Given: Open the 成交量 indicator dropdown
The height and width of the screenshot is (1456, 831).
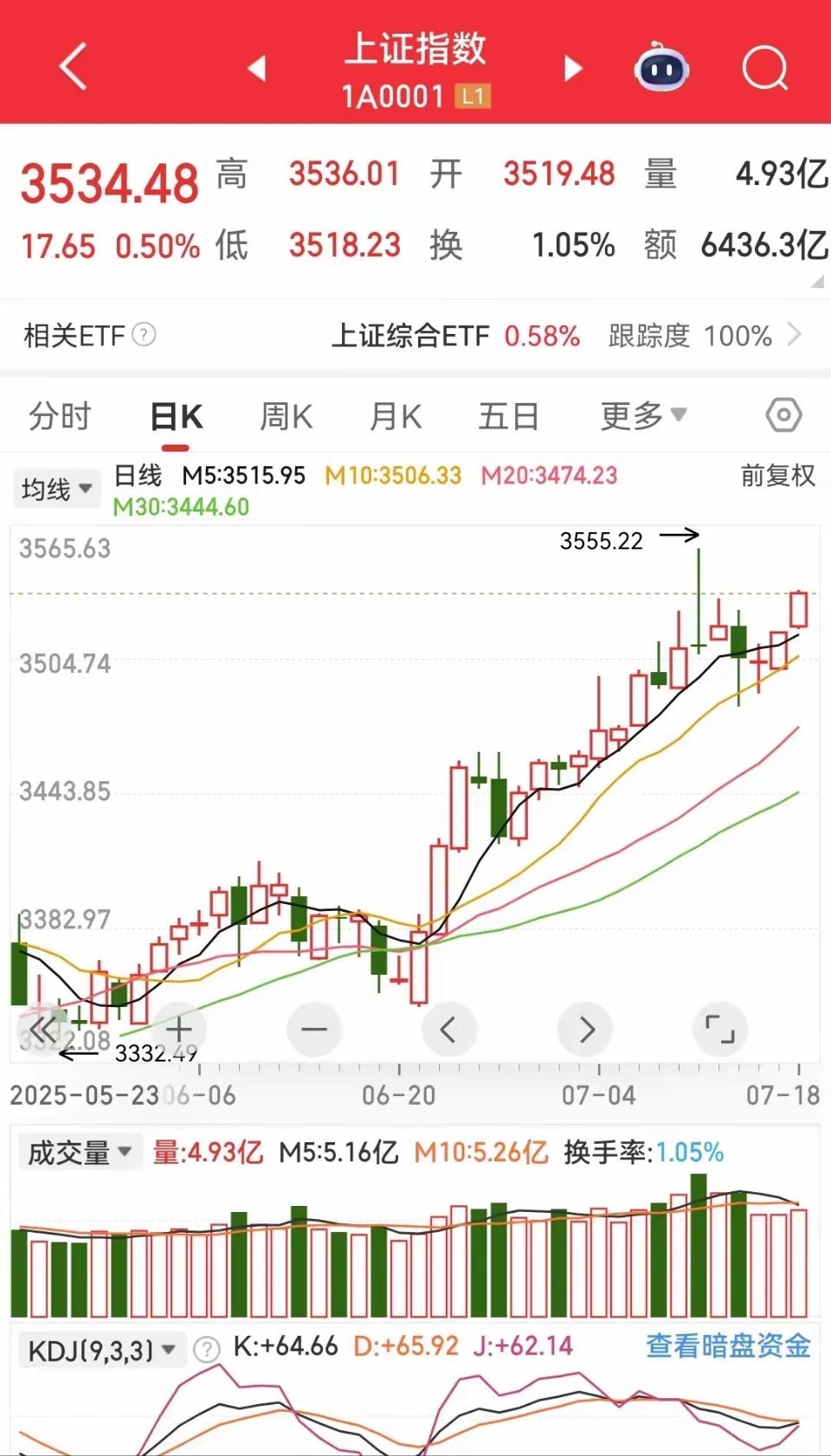Looking at the screenshot, I should 76,1152.
